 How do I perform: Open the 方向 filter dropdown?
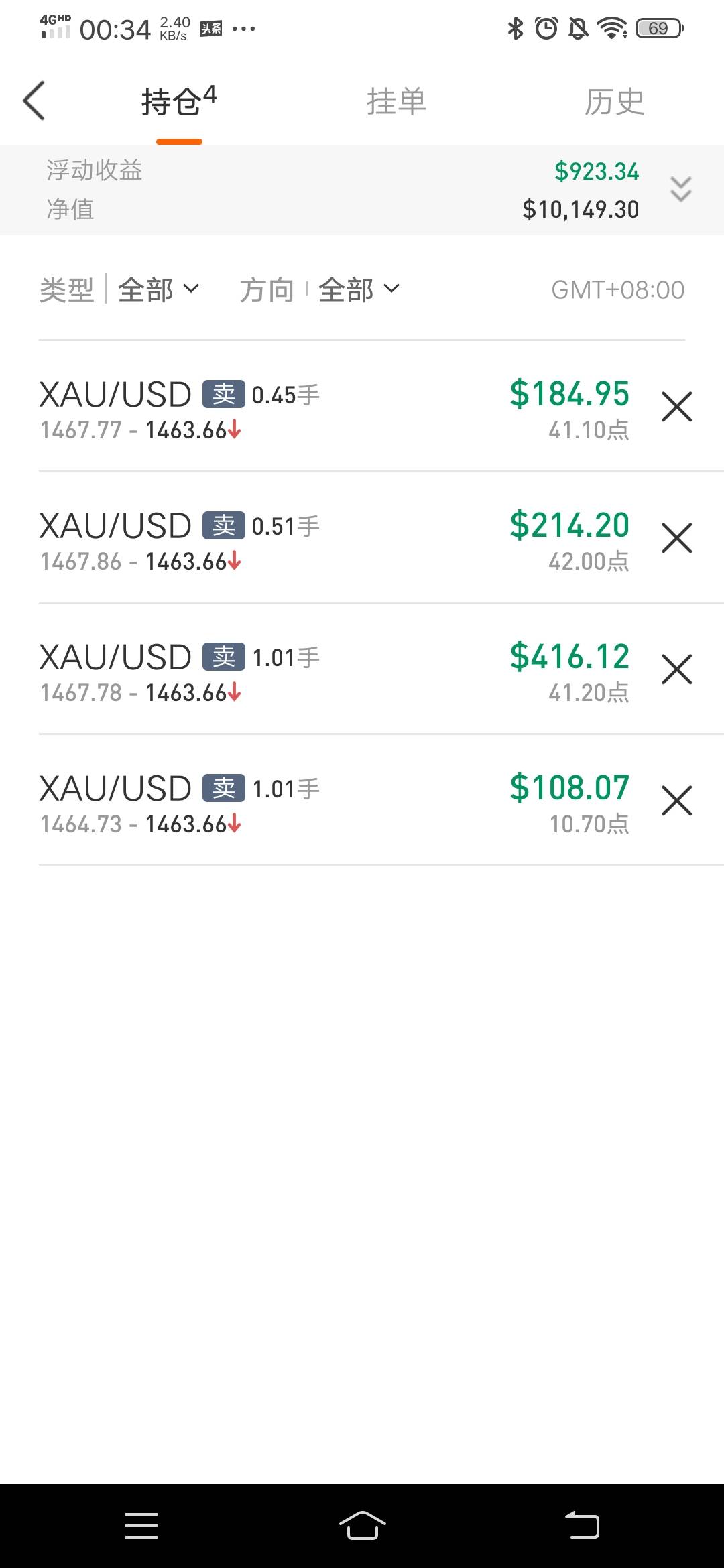[x=359, y=289]
